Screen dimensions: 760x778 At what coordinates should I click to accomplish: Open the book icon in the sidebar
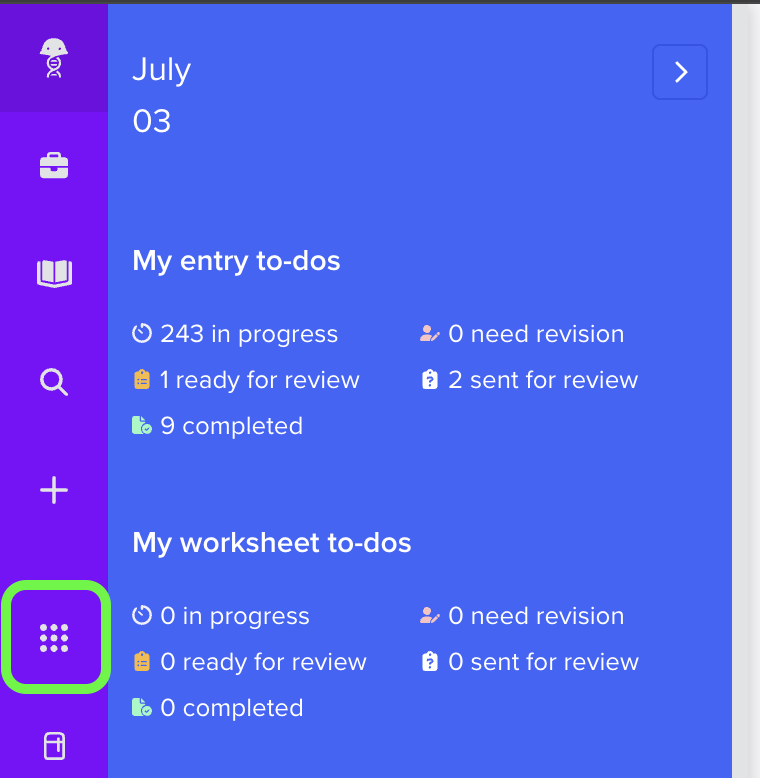coord(54,272)
